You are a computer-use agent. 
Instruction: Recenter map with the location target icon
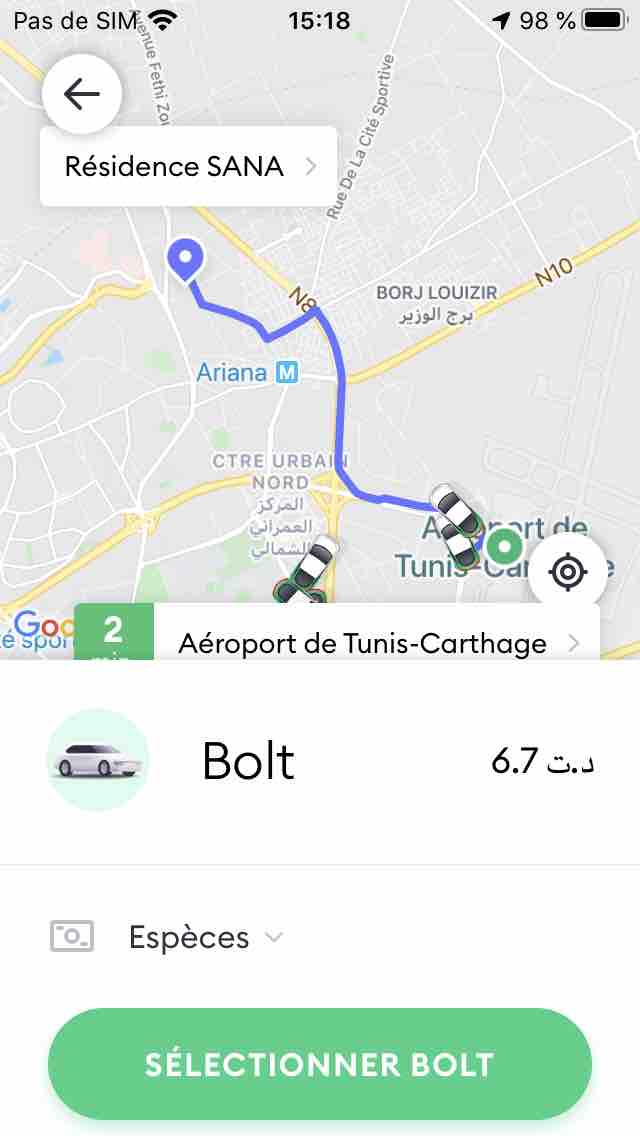[568, 572]
